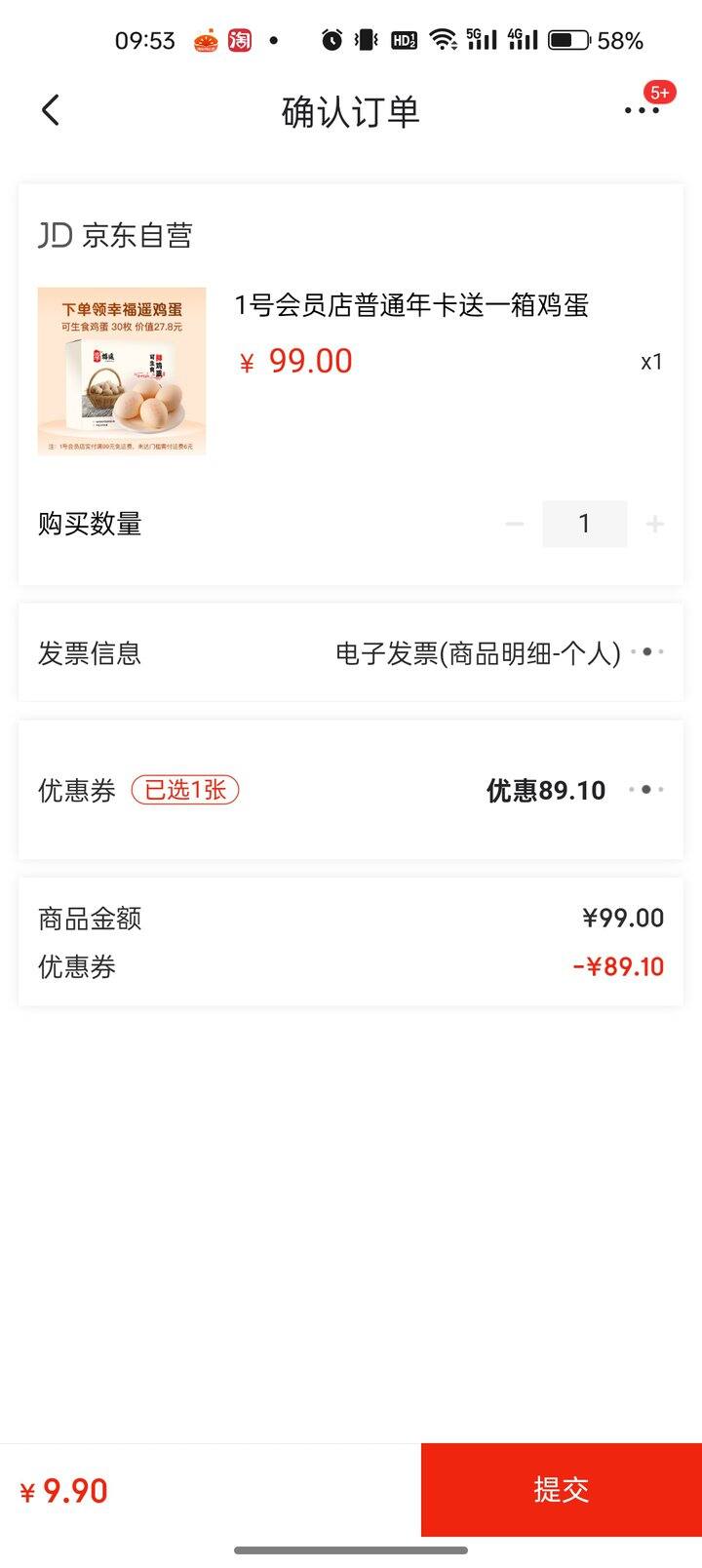702x1568 pixels.
Task: Go back from the 确认订单 page
Action: 51,110
